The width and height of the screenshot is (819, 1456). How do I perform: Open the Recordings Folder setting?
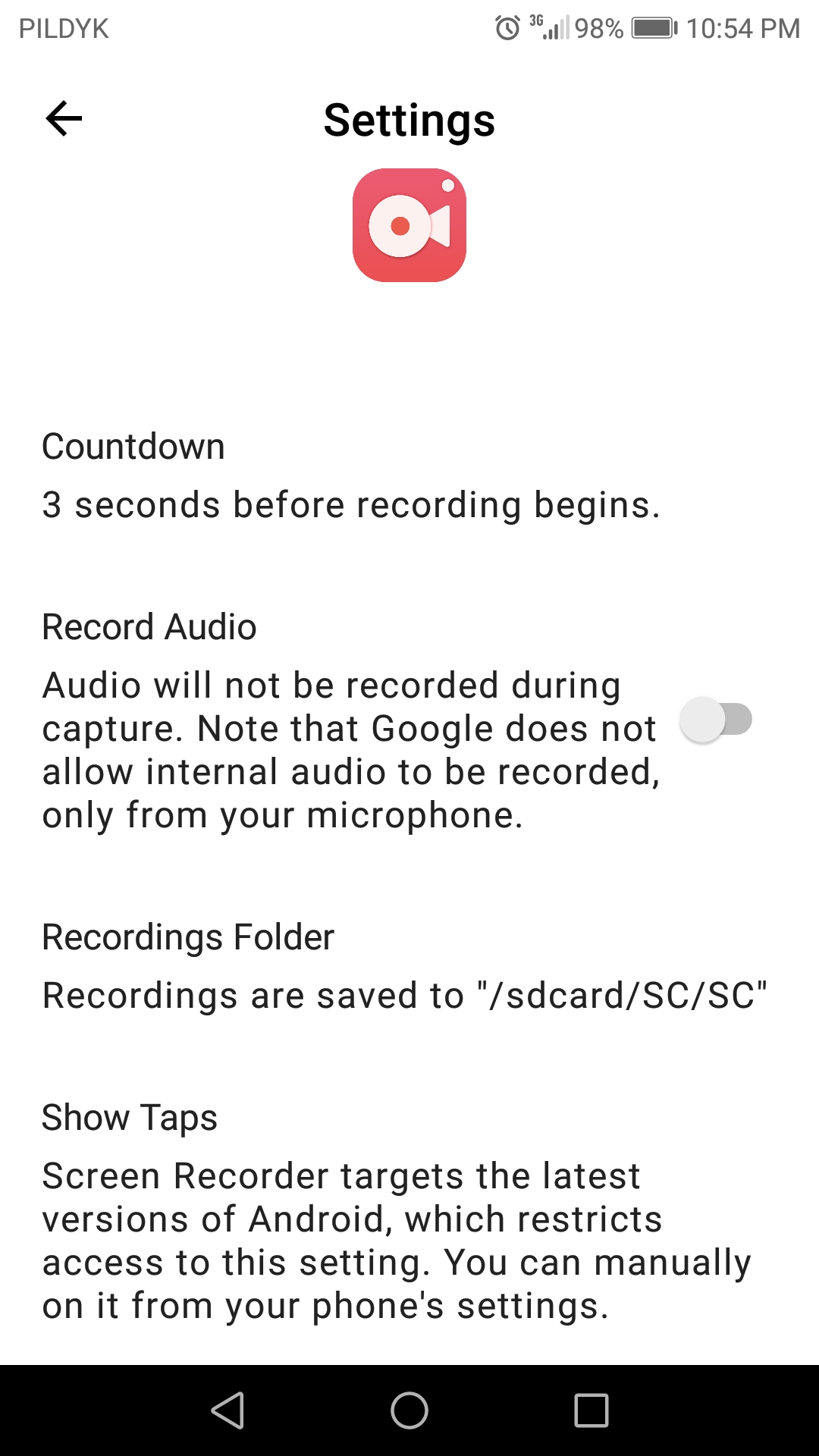[409, 966]
